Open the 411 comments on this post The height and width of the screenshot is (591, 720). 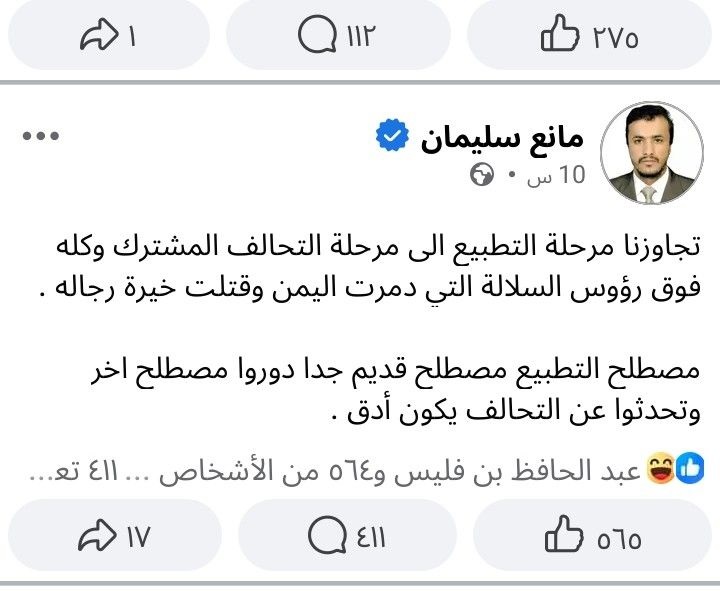tap(347, 537)
